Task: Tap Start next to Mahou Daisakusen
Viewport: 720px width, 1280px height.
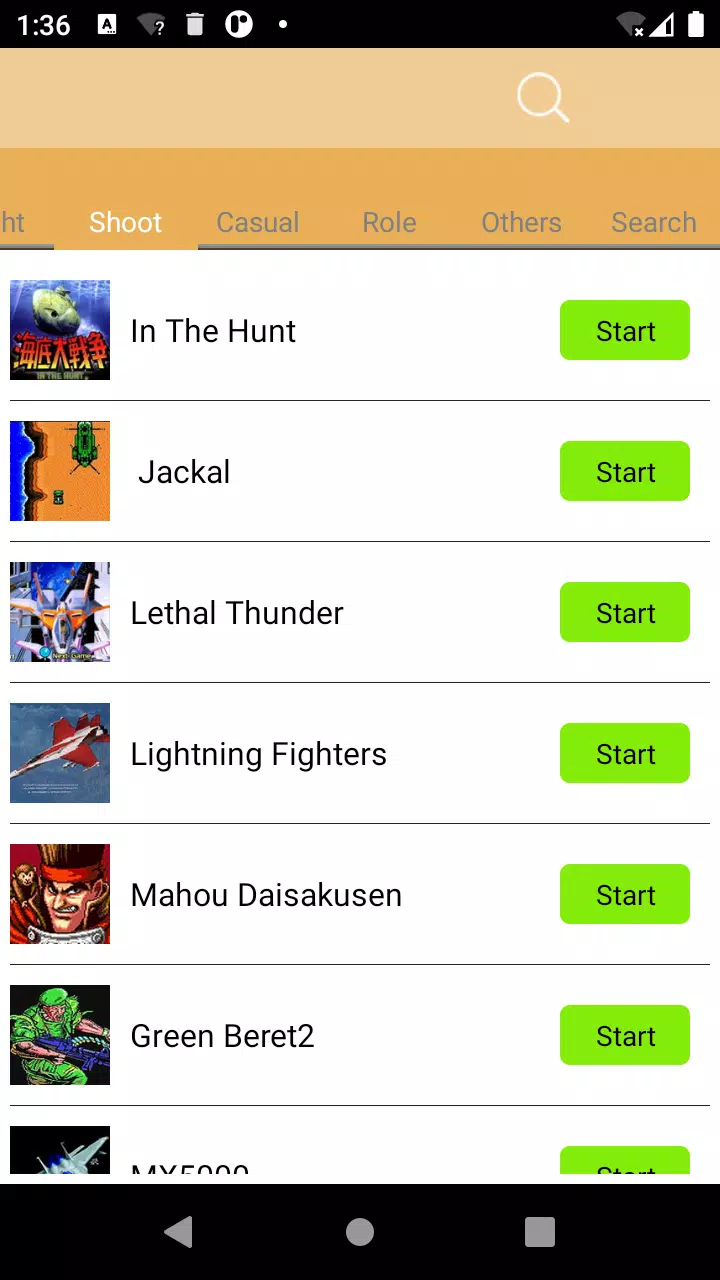Action: tap(625, 894)
